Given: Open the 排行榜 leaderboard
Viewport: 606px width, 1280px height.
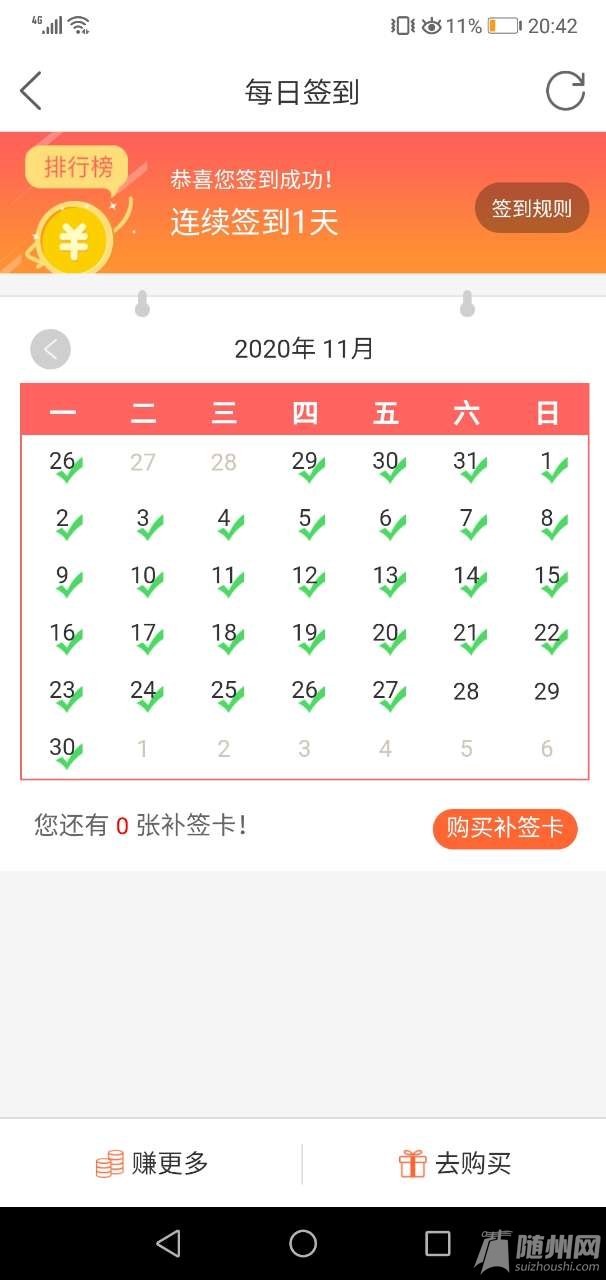Looking at the screenshot, I should coord(78,168).
